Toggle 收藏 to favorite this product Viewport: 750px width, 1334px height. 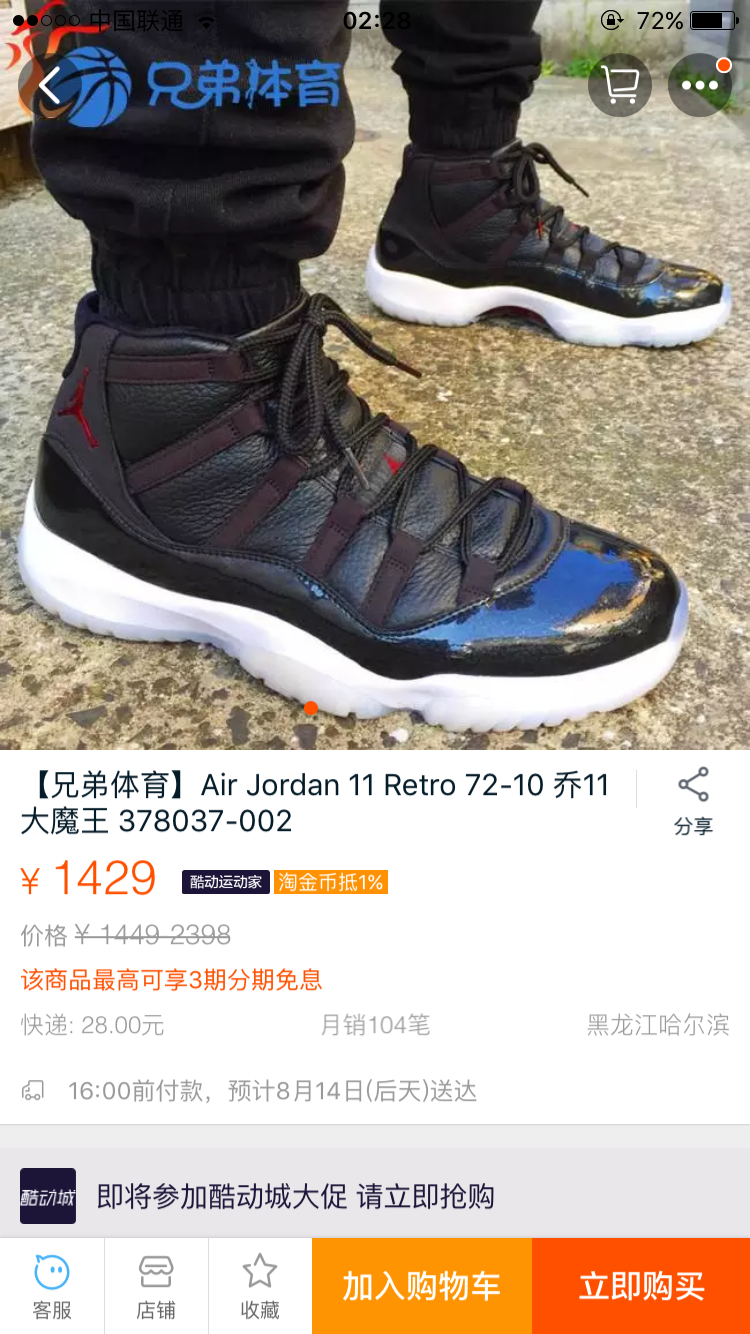[x=260, y=1286]
